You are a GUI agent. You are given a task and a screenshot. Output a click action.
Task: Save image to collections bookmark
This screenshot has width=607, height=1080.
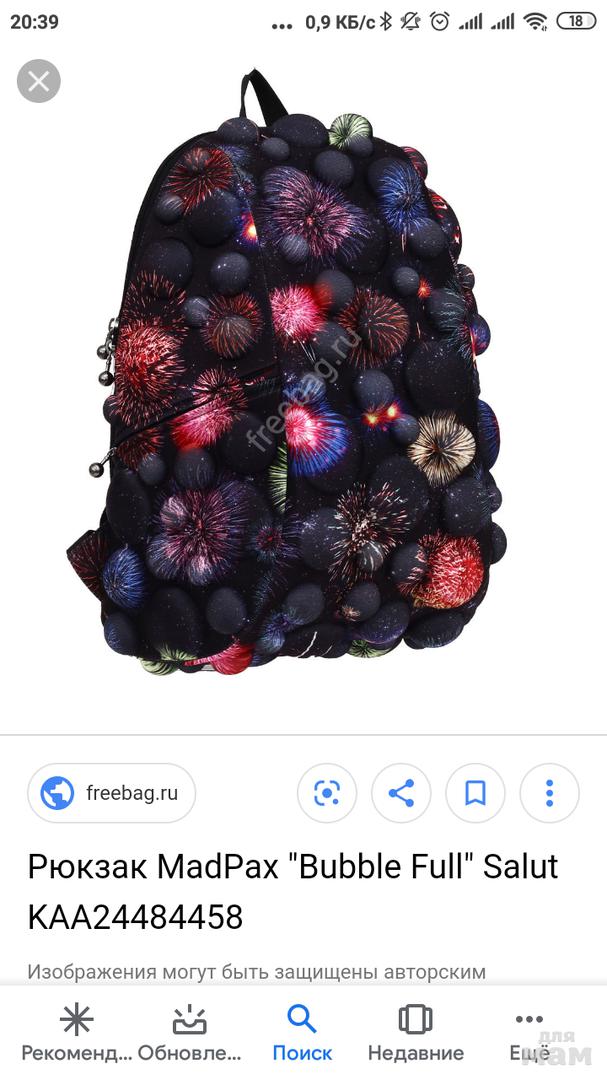[x=475, y=793]
